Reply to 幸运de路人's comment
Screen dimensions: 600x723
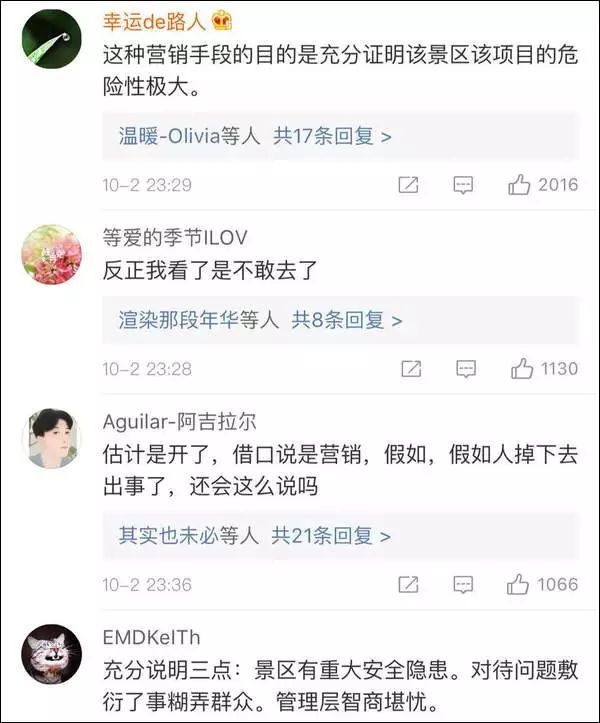(463, 185)
